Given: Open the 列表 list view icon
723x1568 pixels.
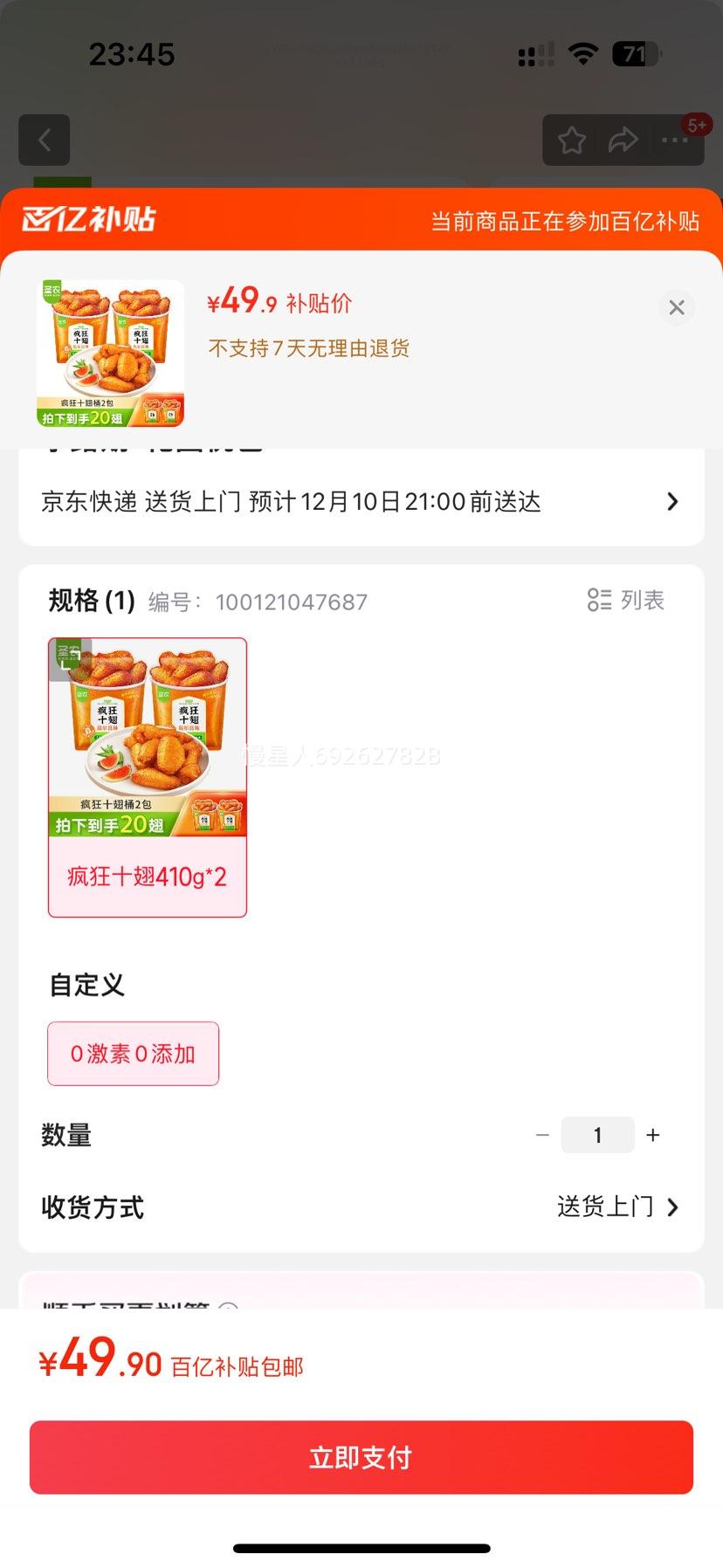Looking at the screenshot, I should tap(625, 600).
